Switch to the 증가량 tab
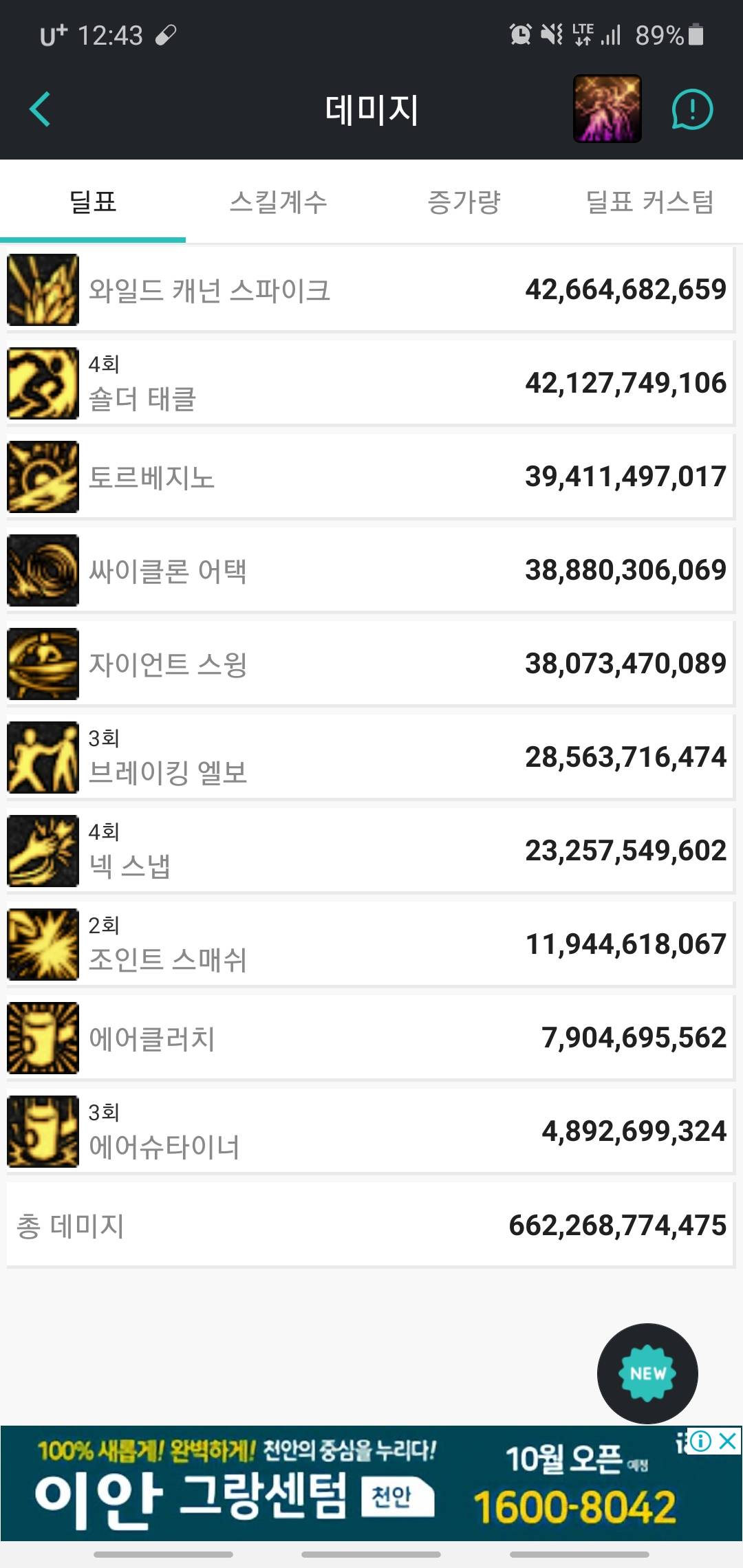This screenshot has width=743, height=1568. (x=464, y=202)
